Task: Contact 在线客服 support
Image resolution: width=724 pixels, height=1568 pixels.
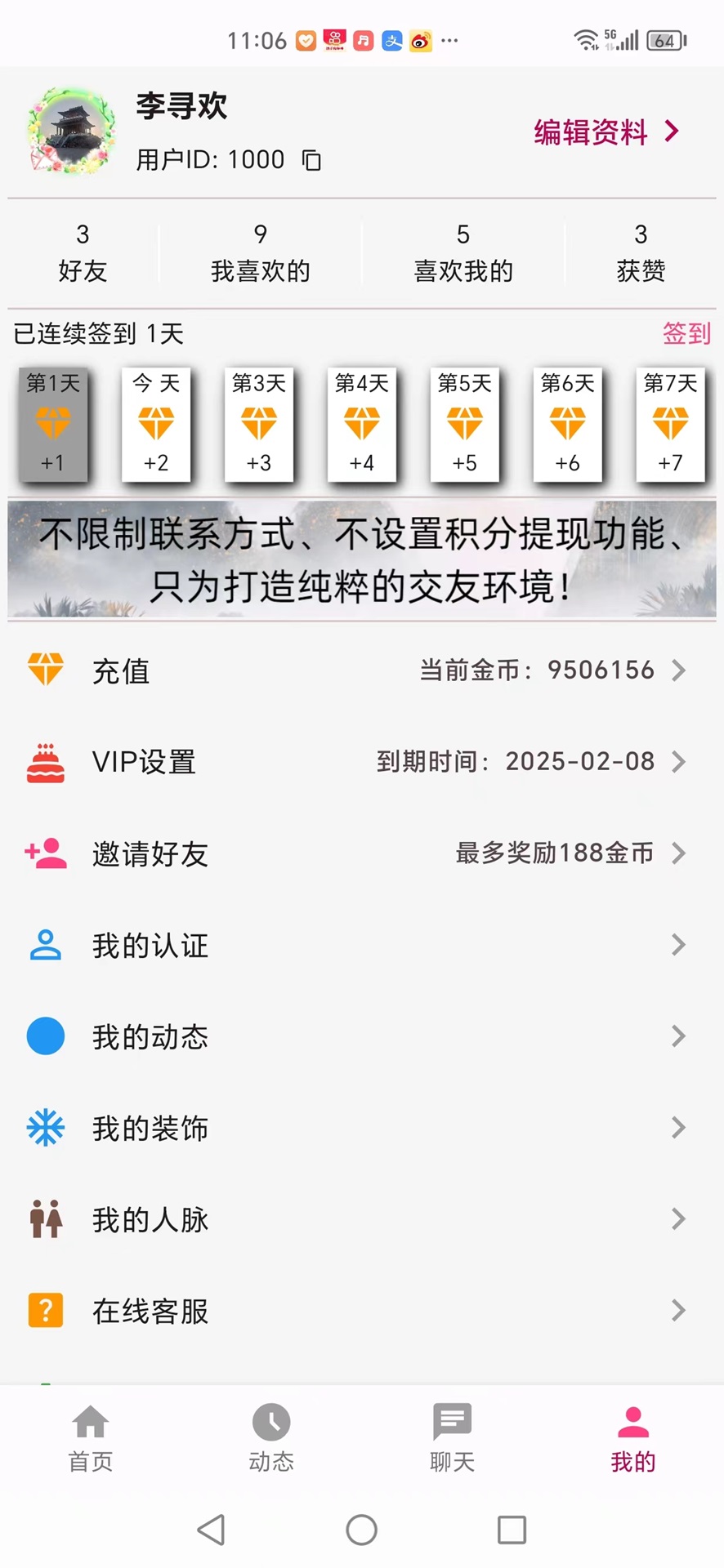Action: pos(361,1311)
